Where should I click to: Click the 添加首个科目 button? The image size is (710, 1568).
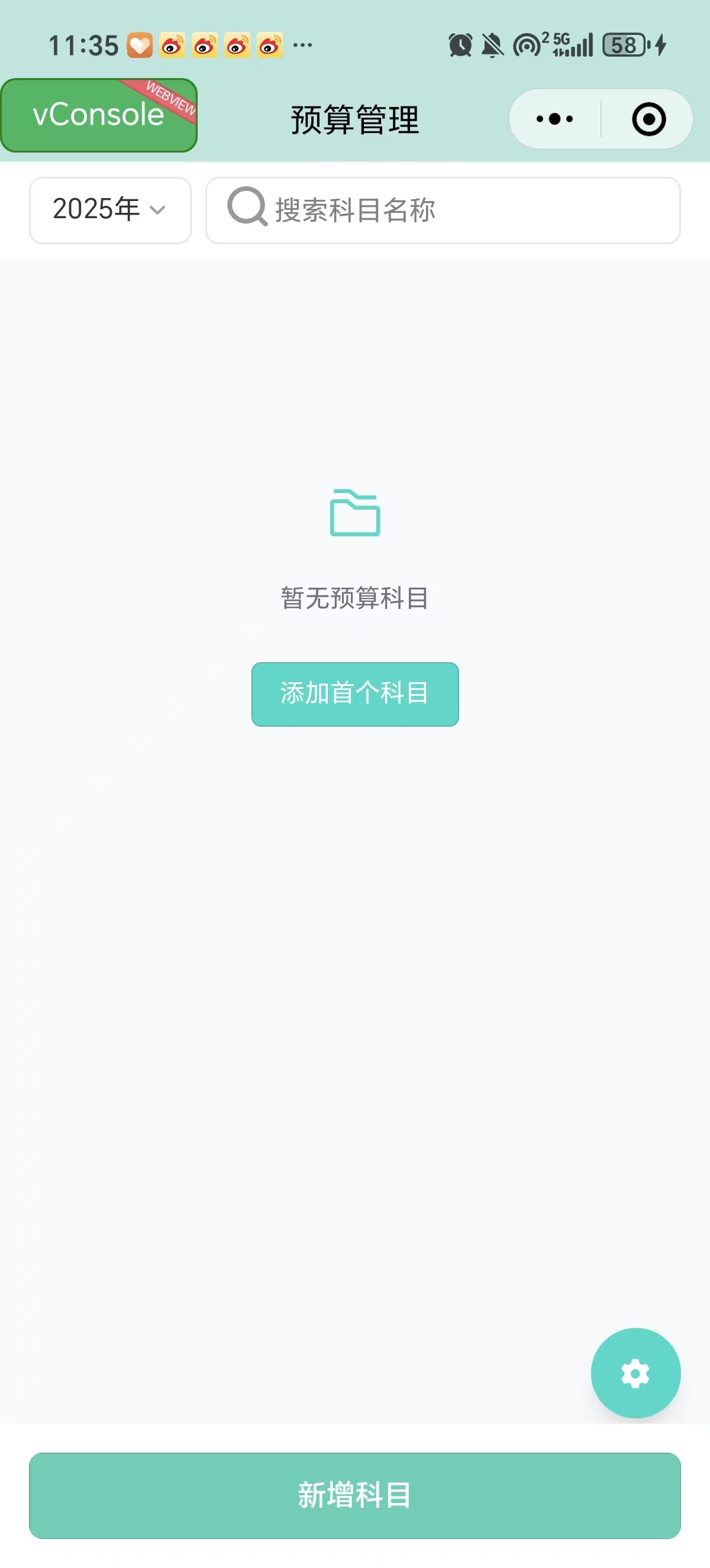(x=355, y=694)
